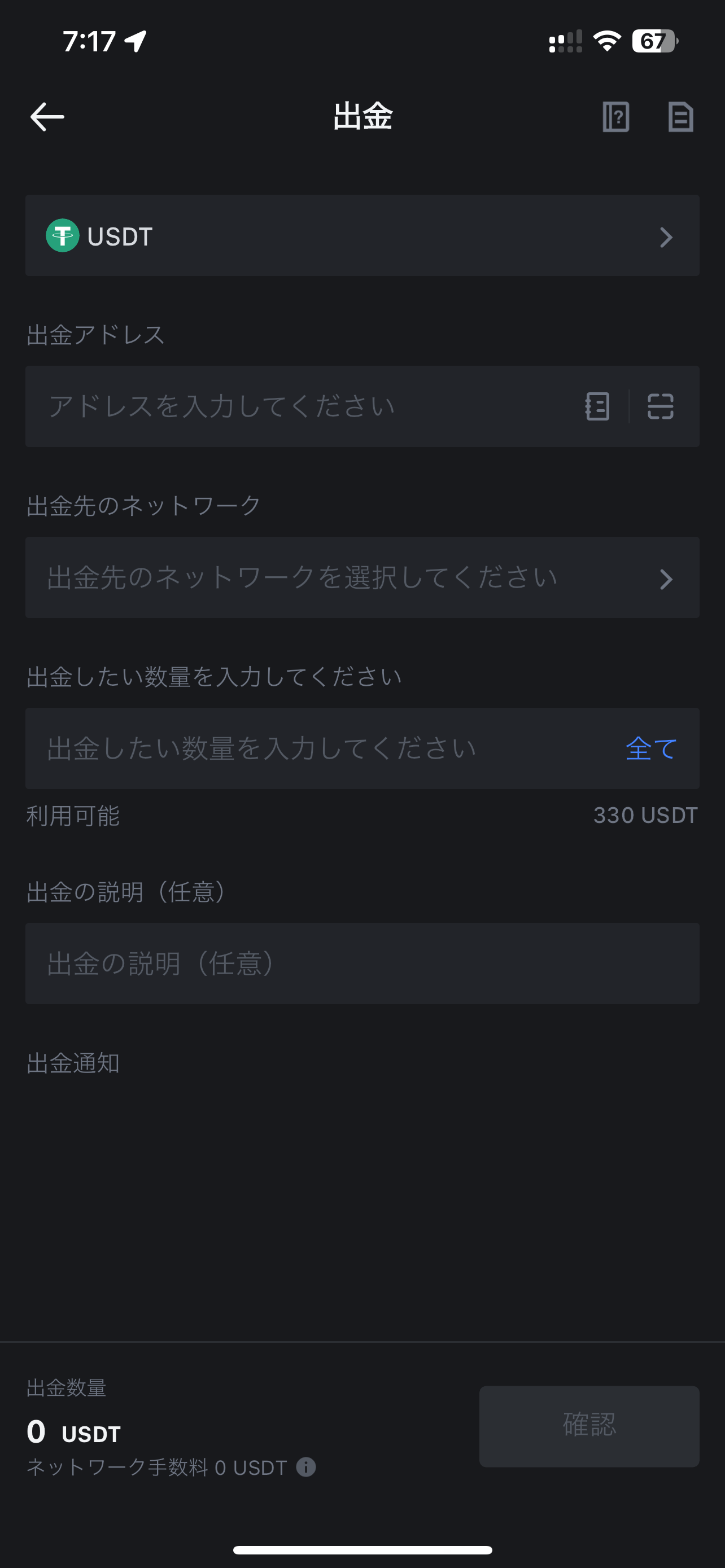The height and width of the screenshot is (1568, 725).
Task: Open the USDT coin selector
Action: 362,235
